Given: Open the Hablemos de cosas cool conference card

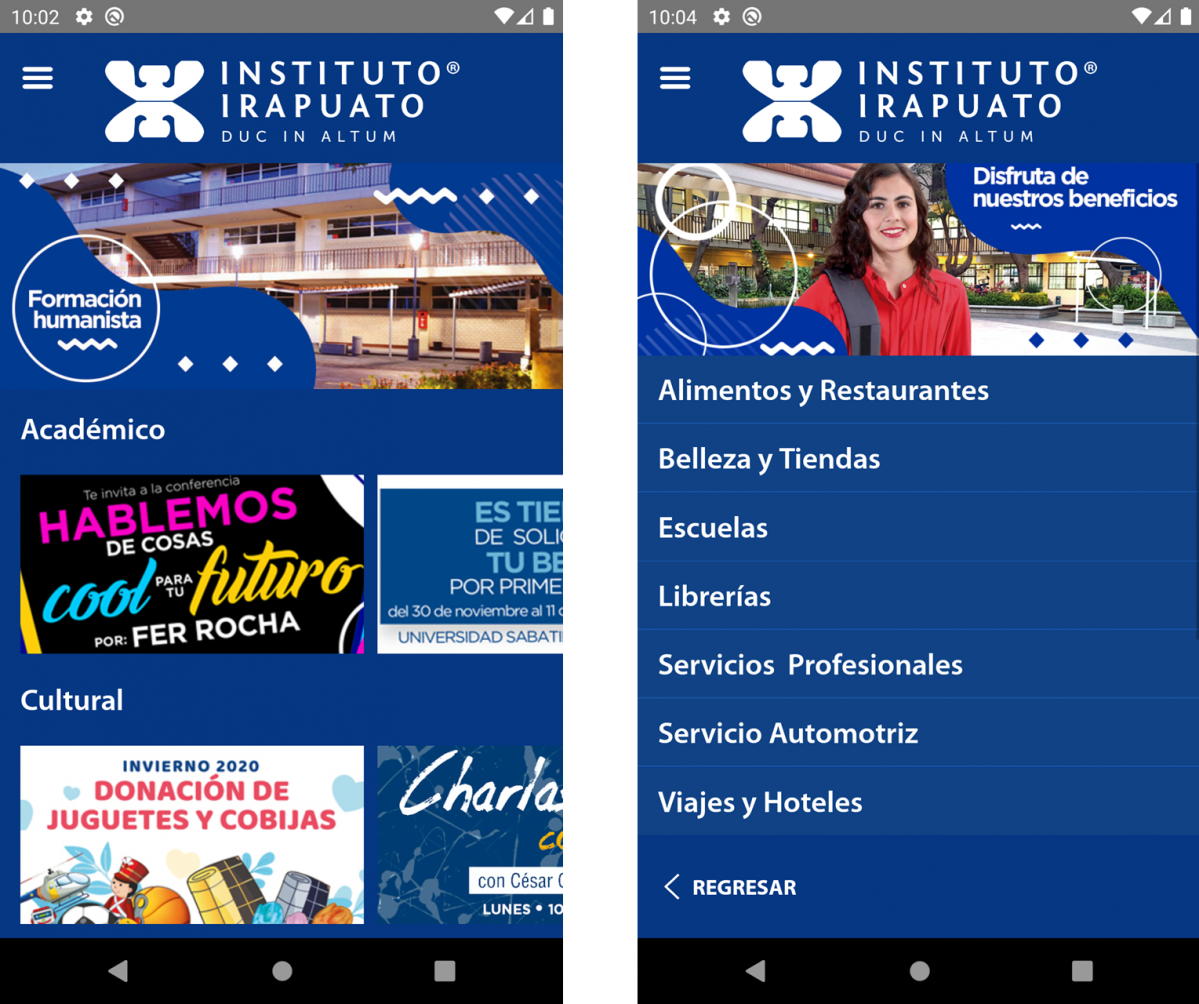Looking at the screenshot, I should (x=192, y=564).
